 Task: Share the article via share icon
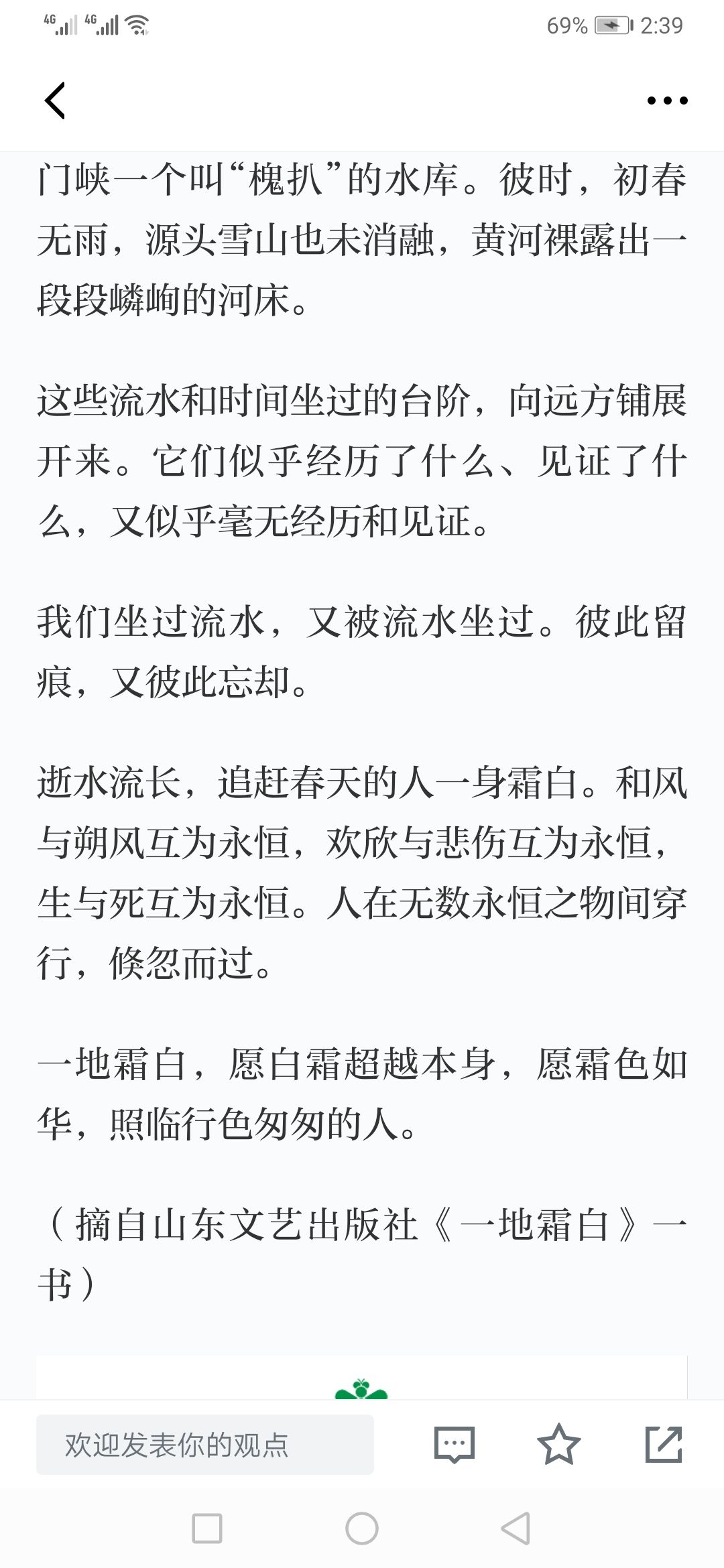[x=664, y=1444]
